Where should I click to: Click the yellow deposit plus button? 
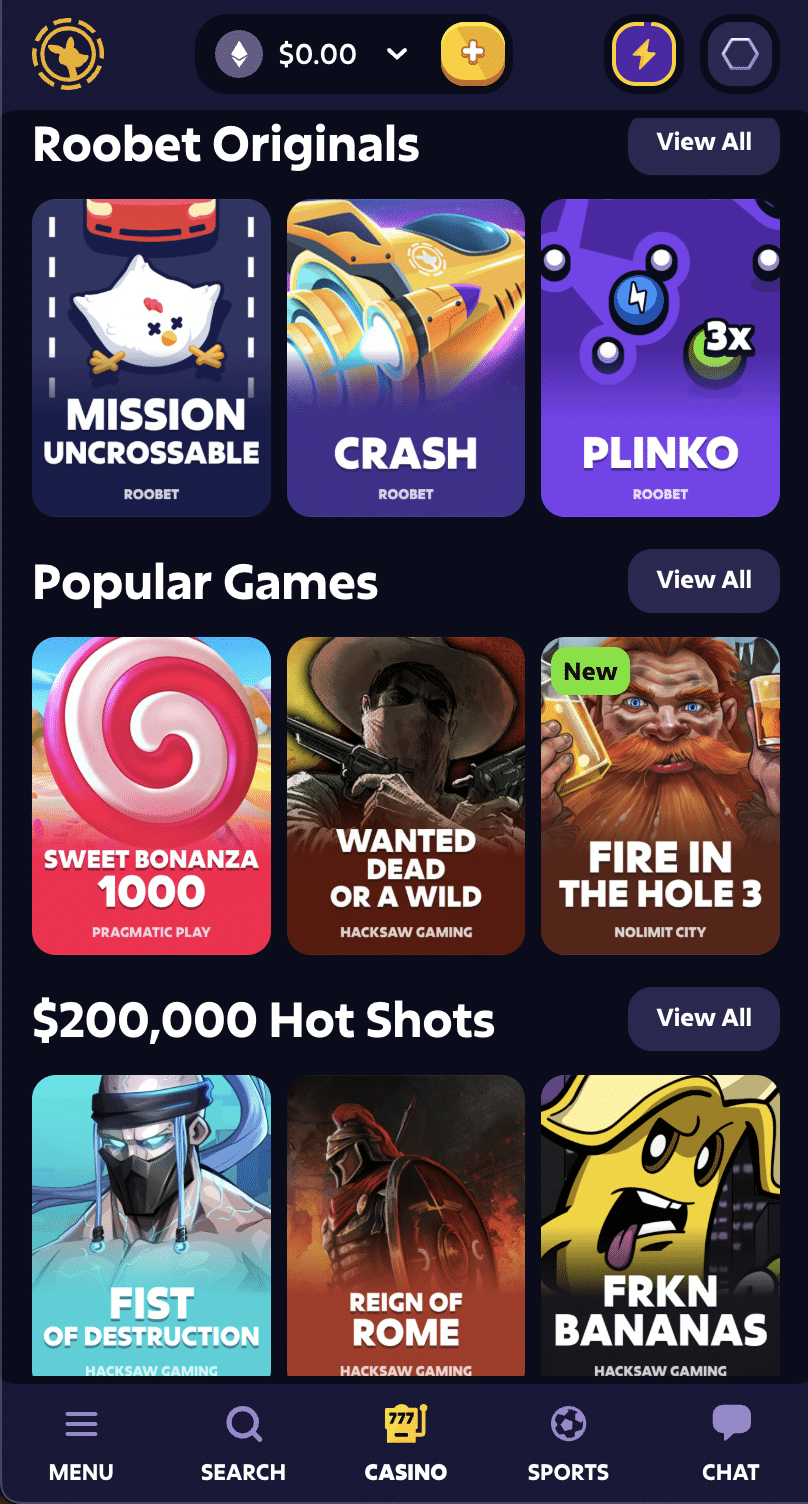pyautogui.click(x=472, y=55)
